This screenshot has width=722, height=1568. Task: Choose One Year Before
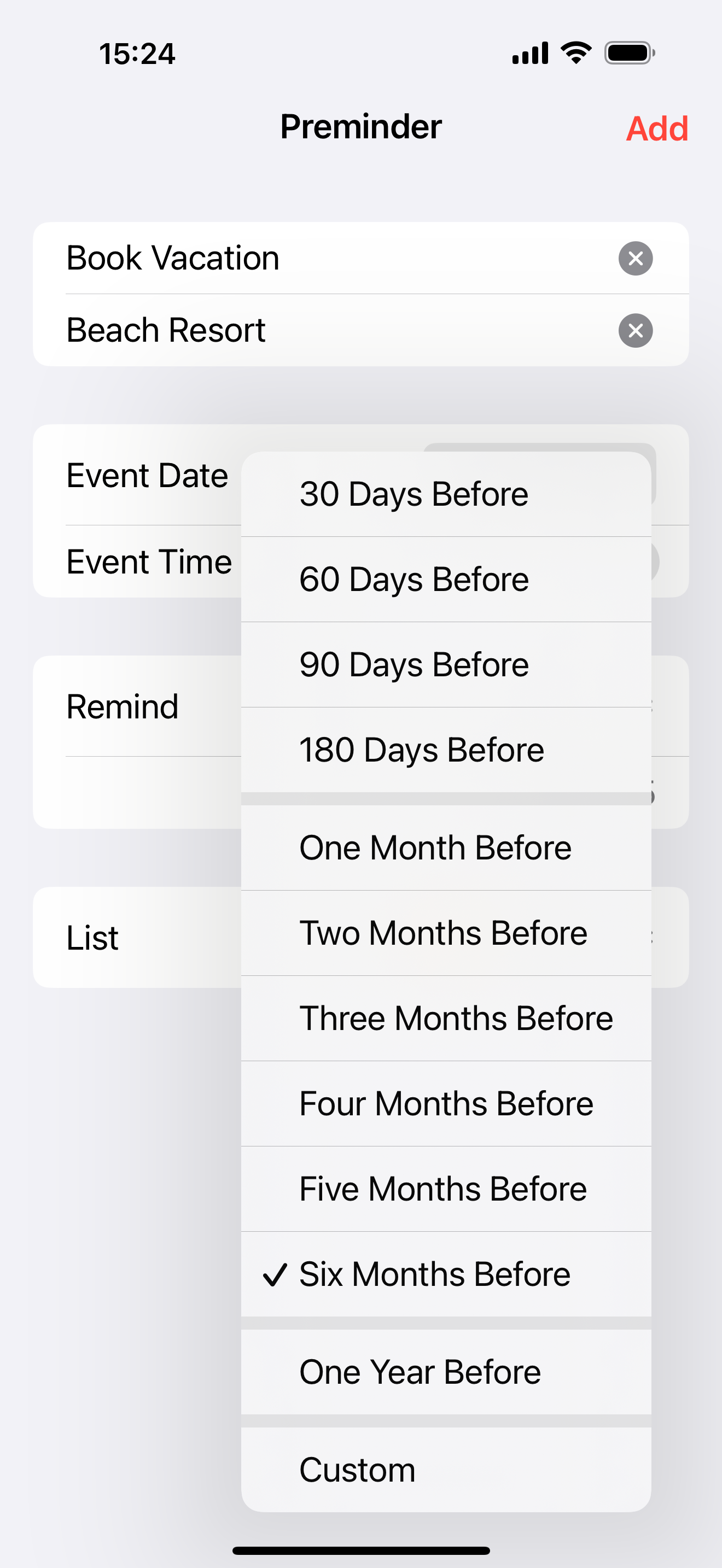click(446, 1372)
